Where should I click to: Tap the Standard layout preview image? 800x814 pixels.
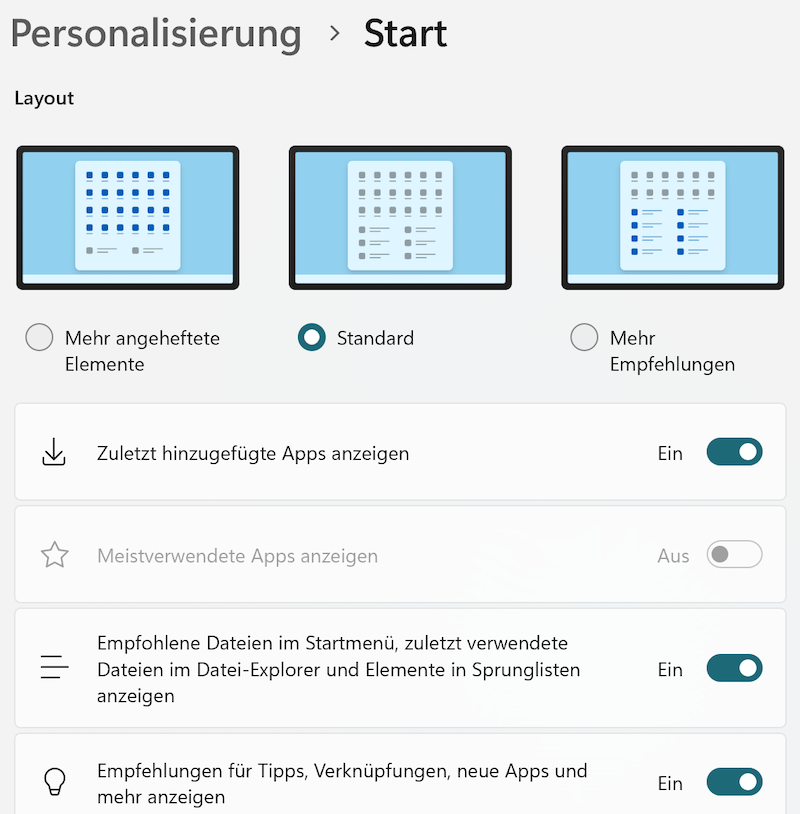400,217
